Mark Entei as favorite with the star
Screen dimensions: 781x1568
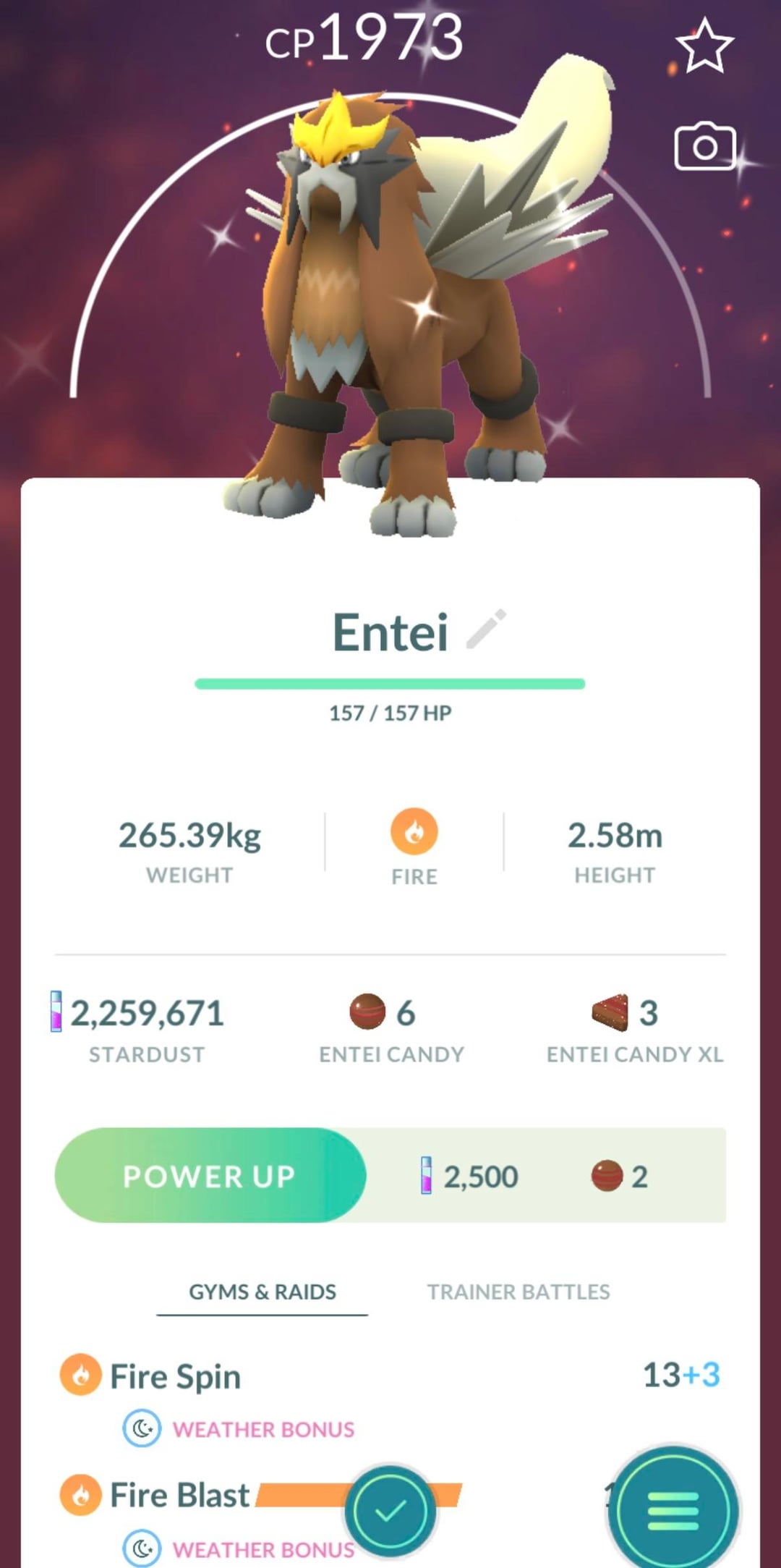tap(704, 46)
